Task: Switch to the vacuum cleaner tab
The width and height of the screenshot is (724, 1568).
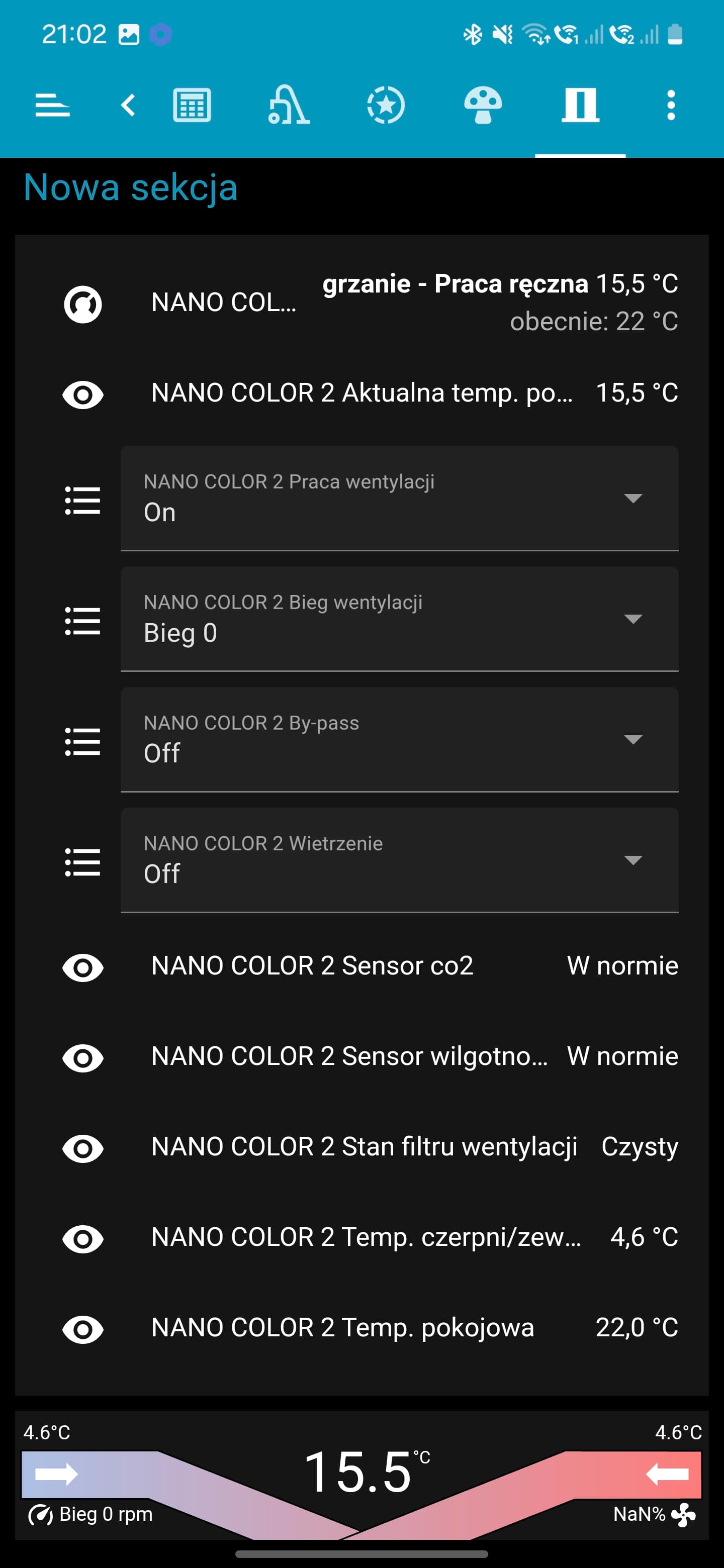Action: point(289,105)
